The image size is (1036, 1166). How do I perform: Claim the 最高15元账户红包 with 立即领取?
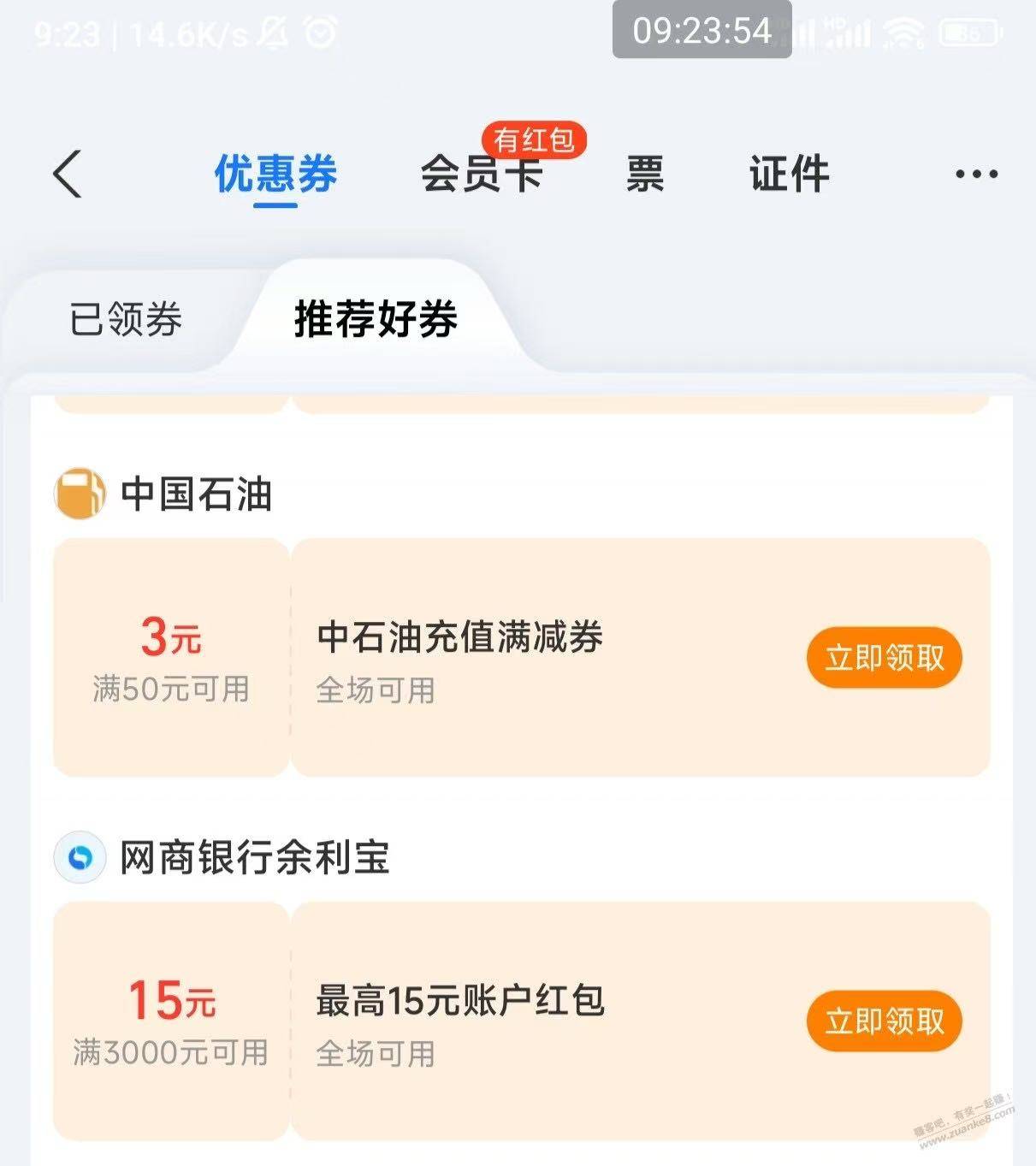click(x=884, y=1021)
